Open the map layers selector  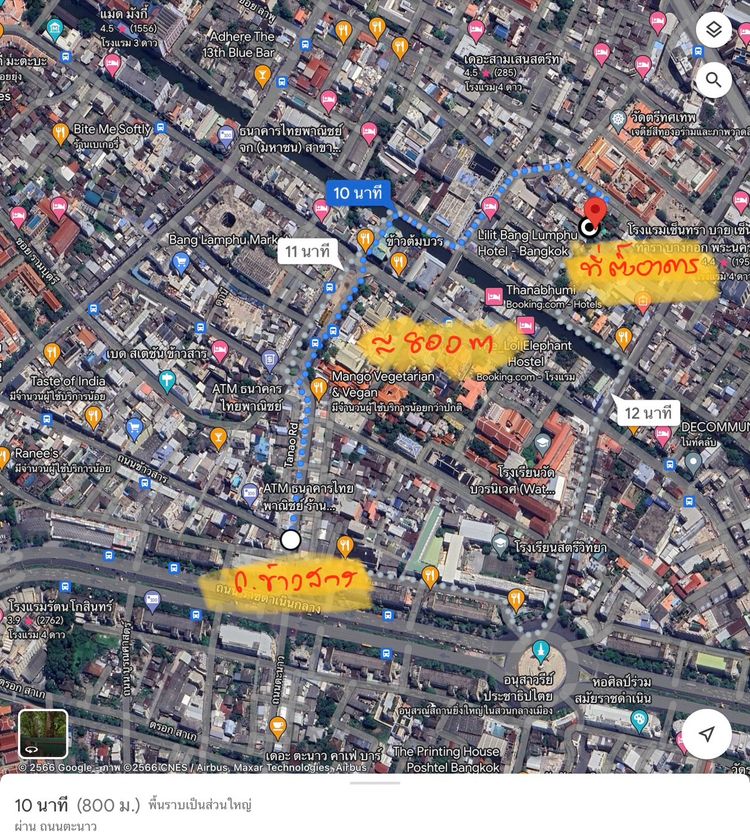tap(713, 30)
